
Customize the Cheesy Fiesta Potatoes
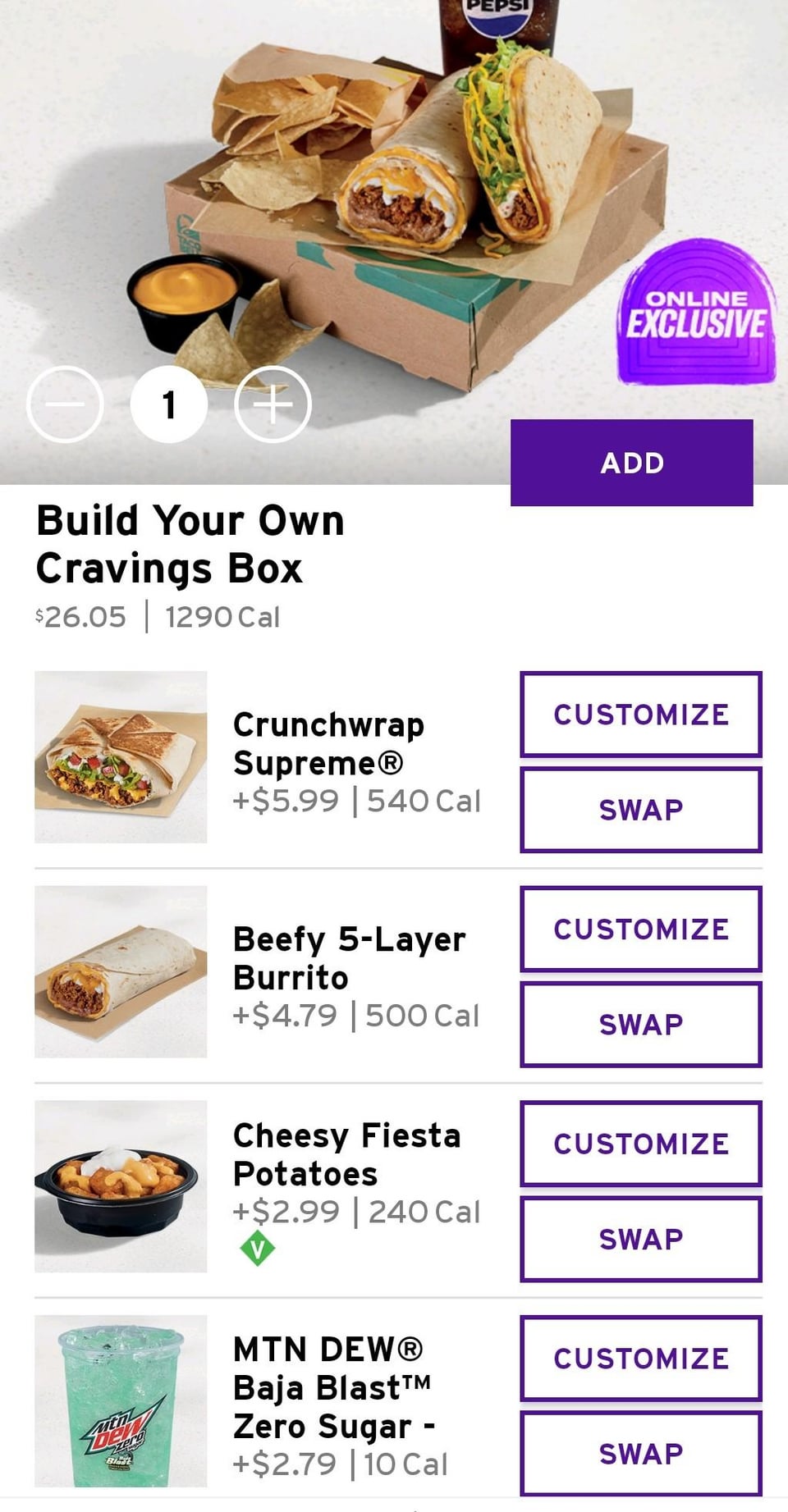tap(641, 1144)
